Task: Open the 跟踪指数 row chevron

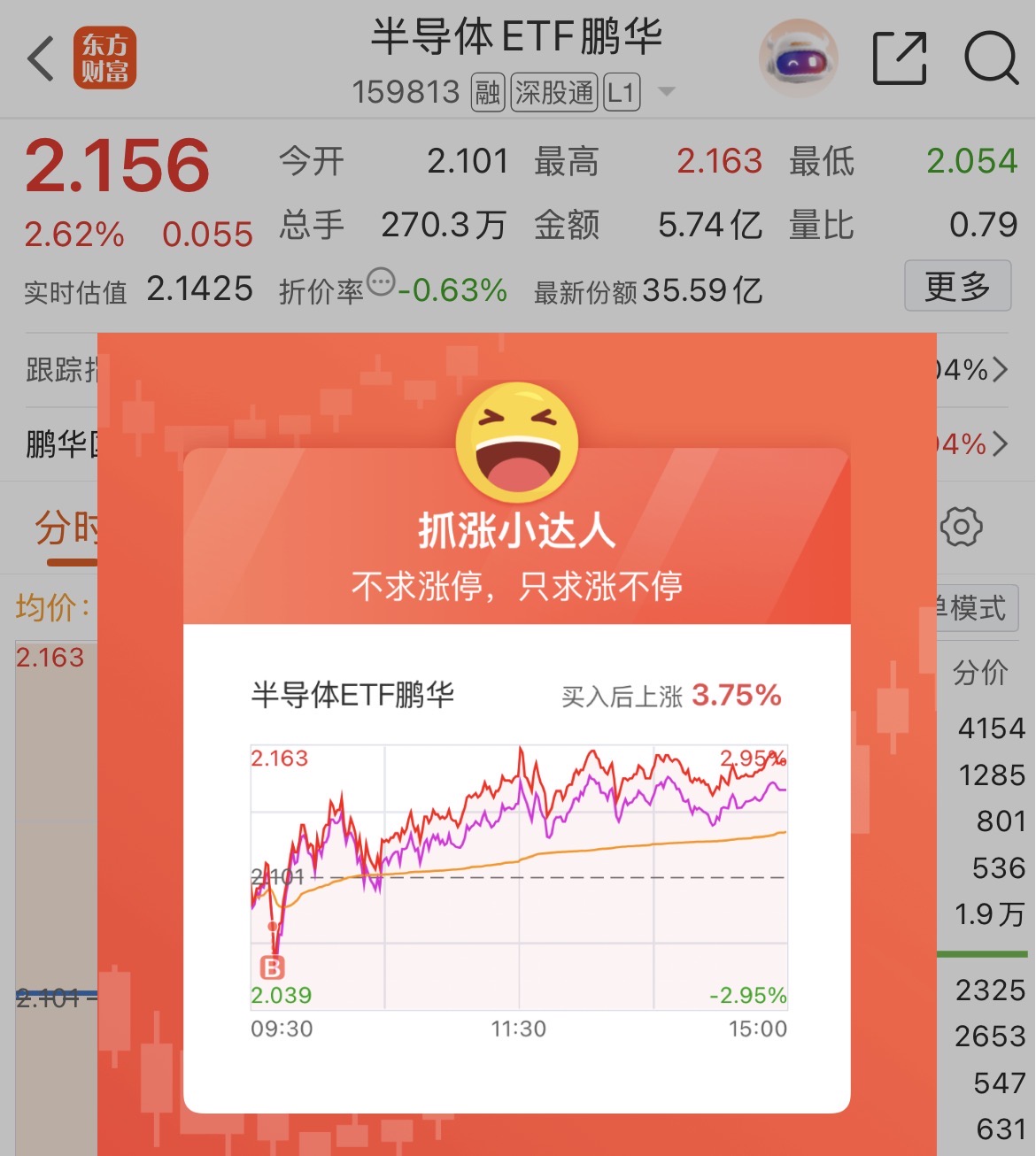Action: [x=1001, y=369]
